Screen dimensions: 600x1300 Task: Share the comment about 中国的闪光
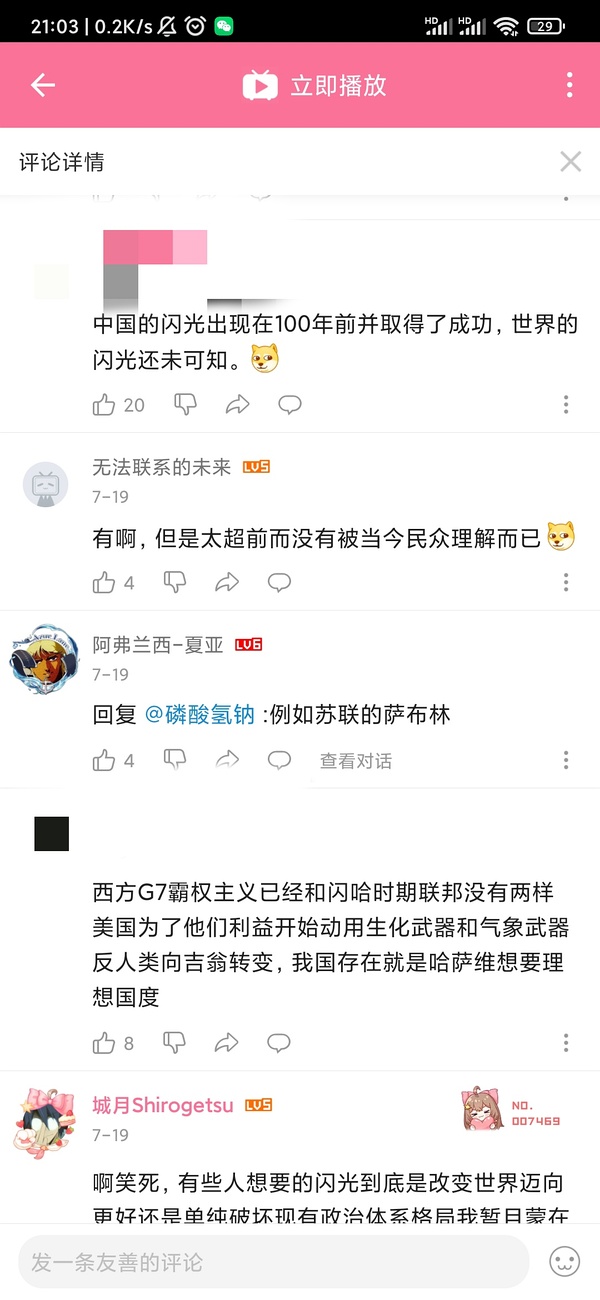coord(237,404)
